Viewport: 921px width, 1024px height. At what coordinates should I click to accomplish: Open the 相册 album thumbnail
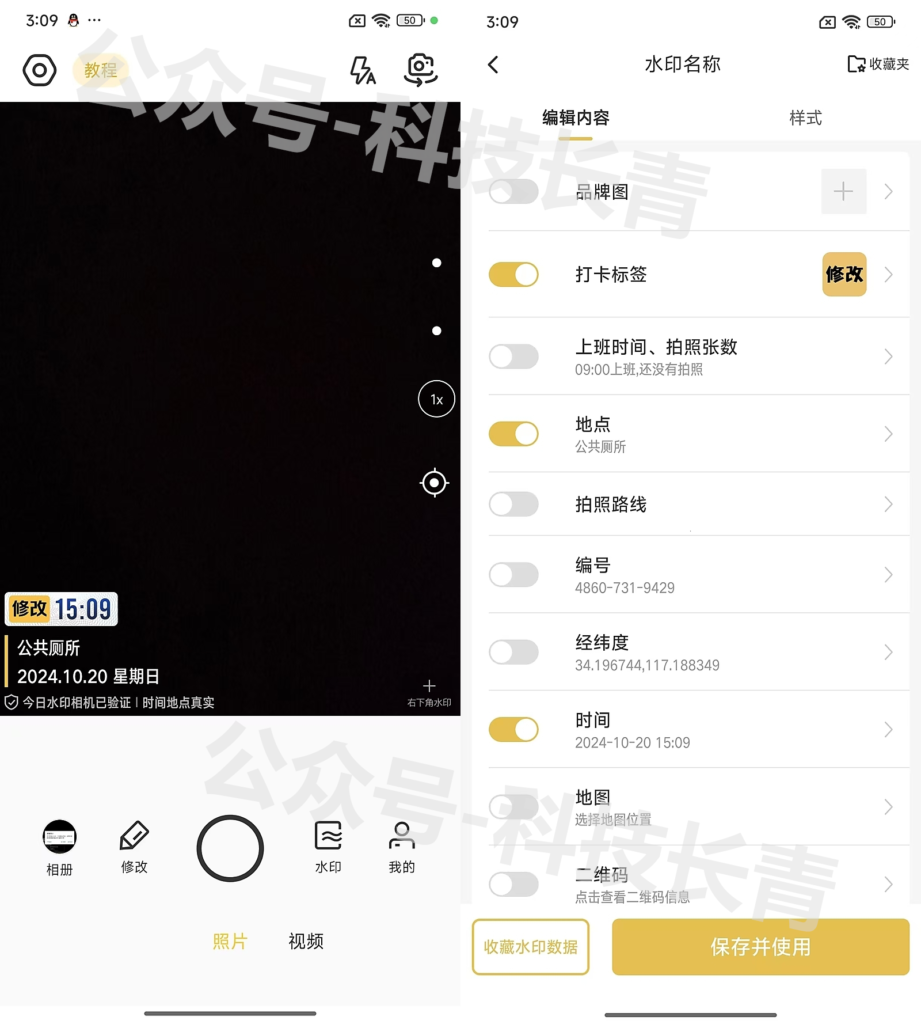60,837
